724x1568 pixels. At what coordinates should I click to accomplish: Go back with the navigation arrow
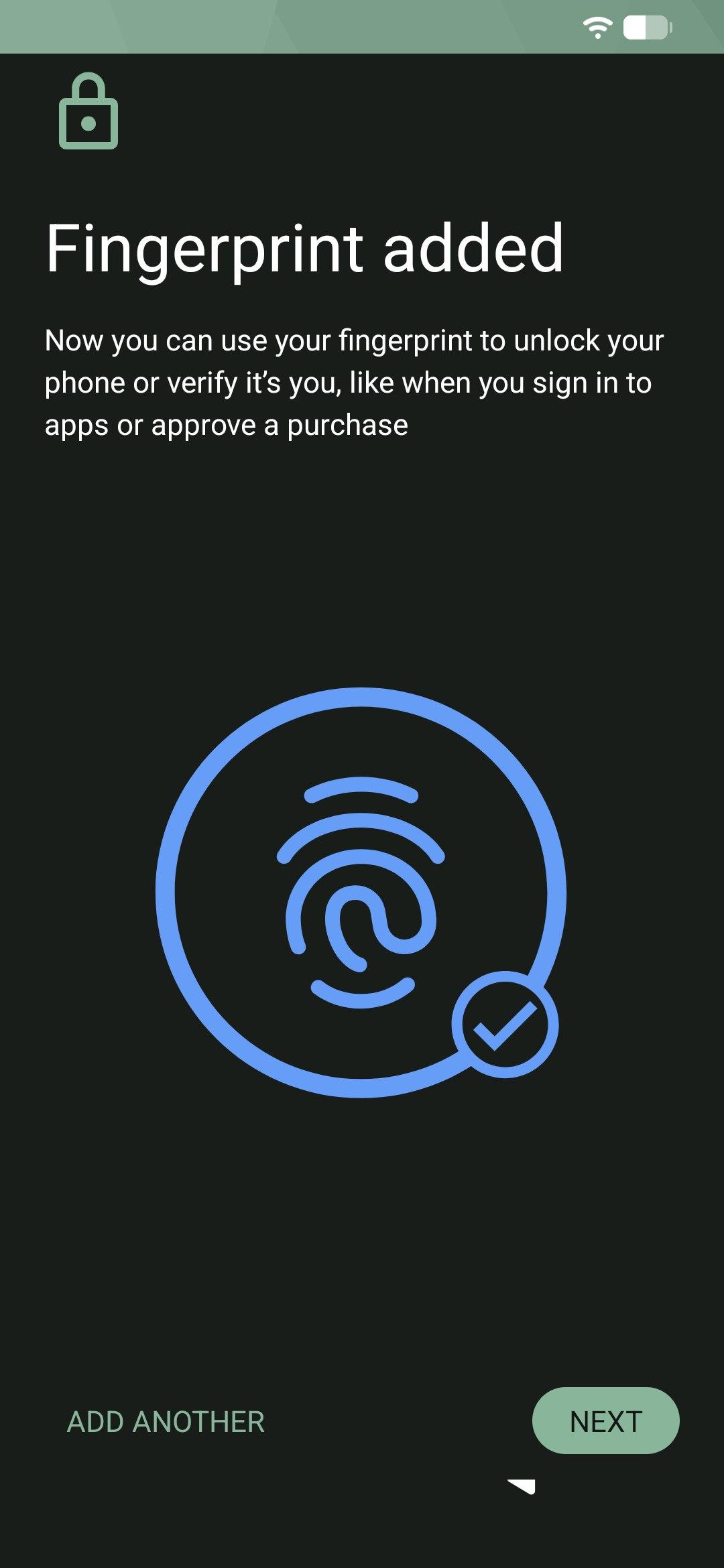click(x=524, y=1486)
